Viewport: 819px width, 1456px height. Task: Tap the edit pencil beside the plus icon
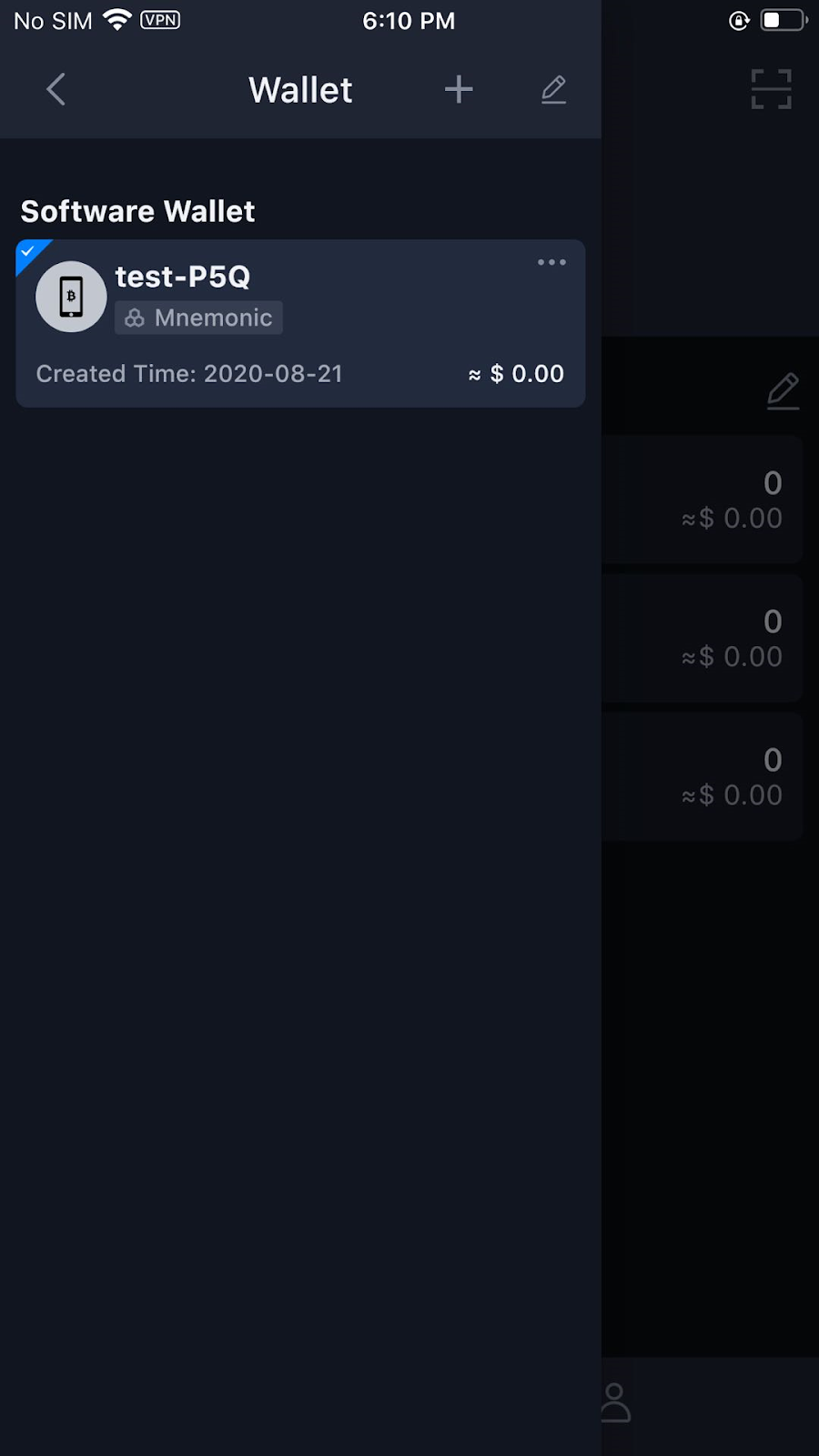coord(554,89)
